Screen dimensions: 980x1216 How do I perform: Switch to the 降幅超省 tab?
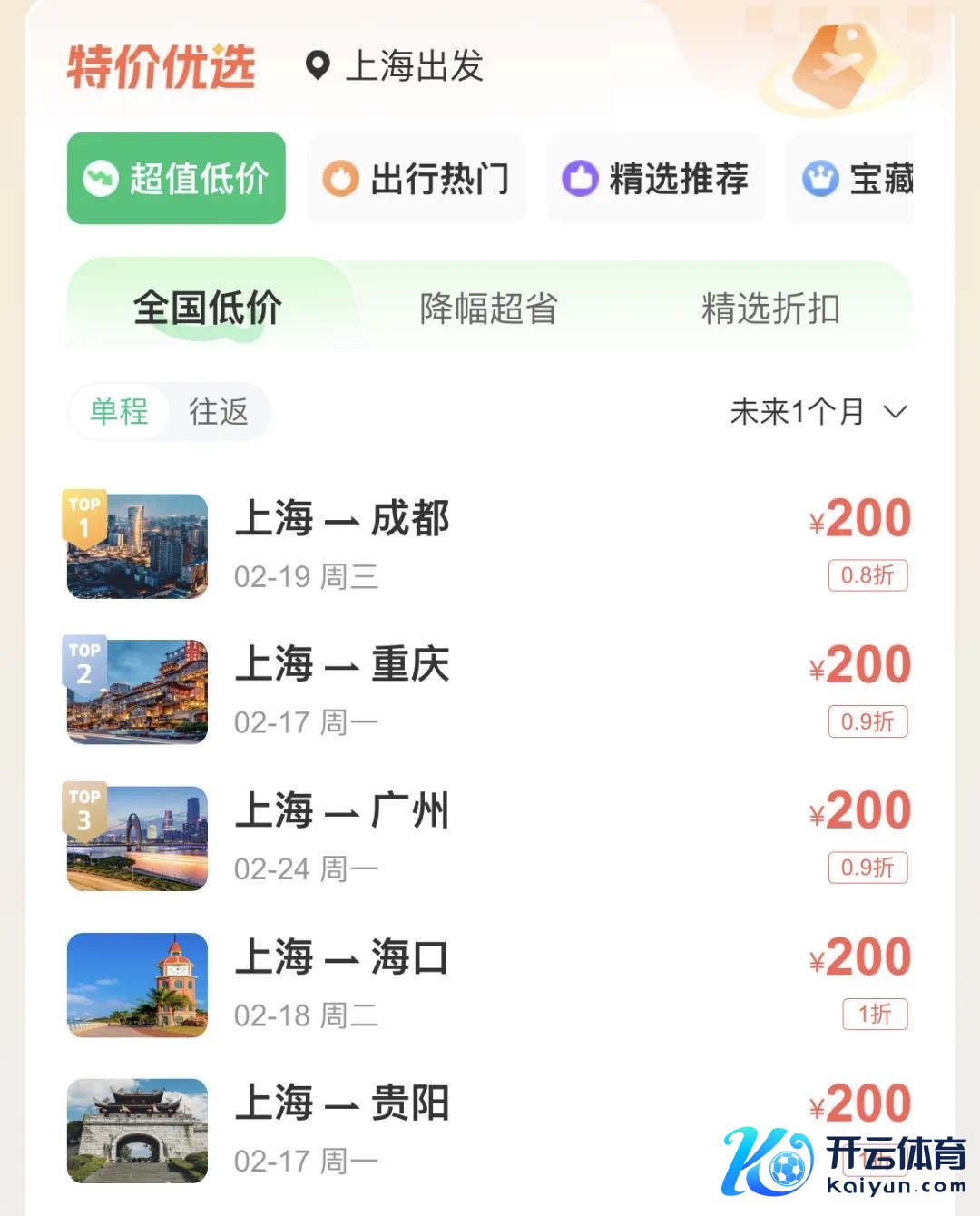click(x=487, y=309)
